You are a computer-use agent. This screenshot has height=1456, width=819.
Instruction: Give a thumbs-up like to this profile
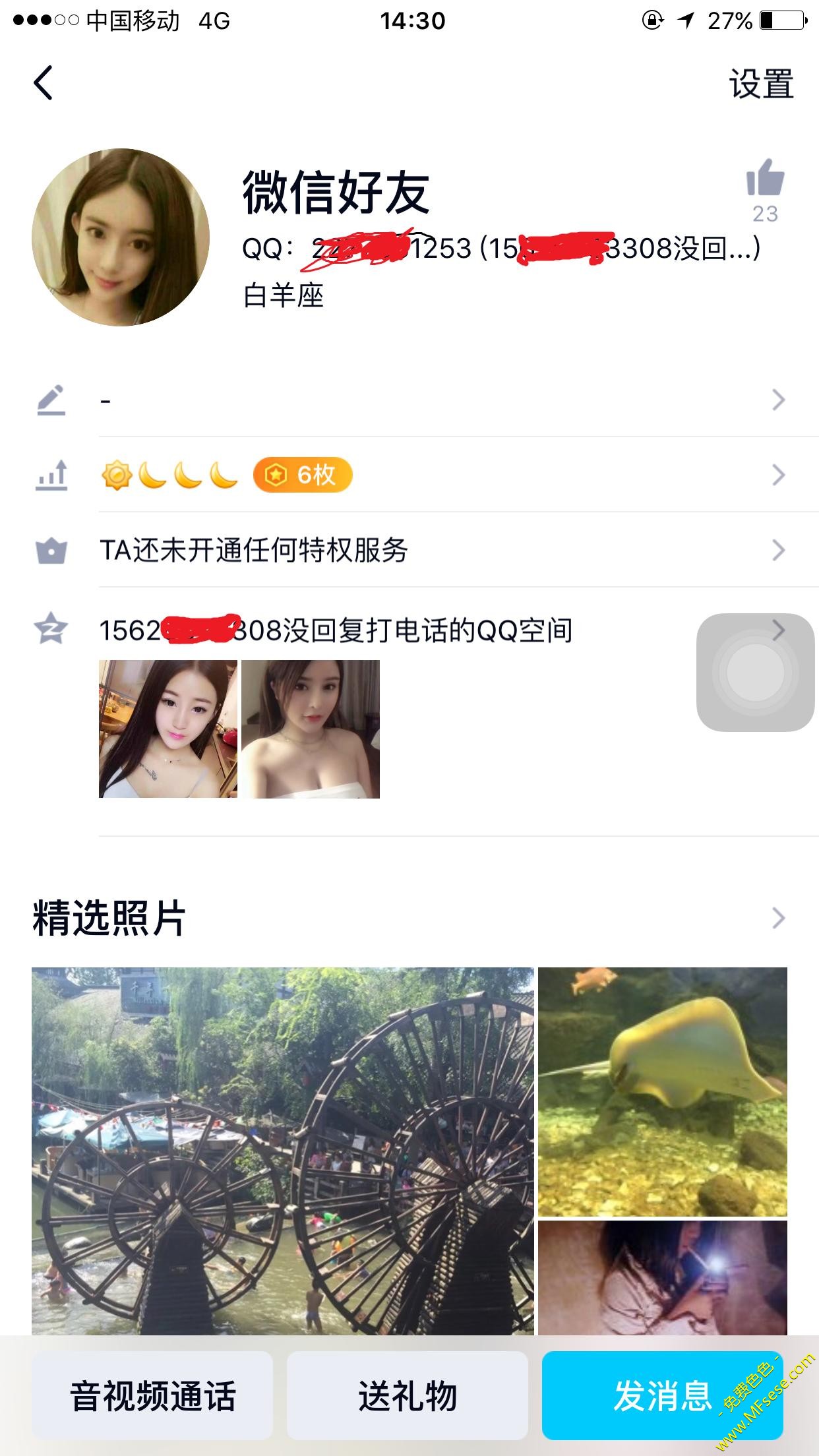[765, 179]
